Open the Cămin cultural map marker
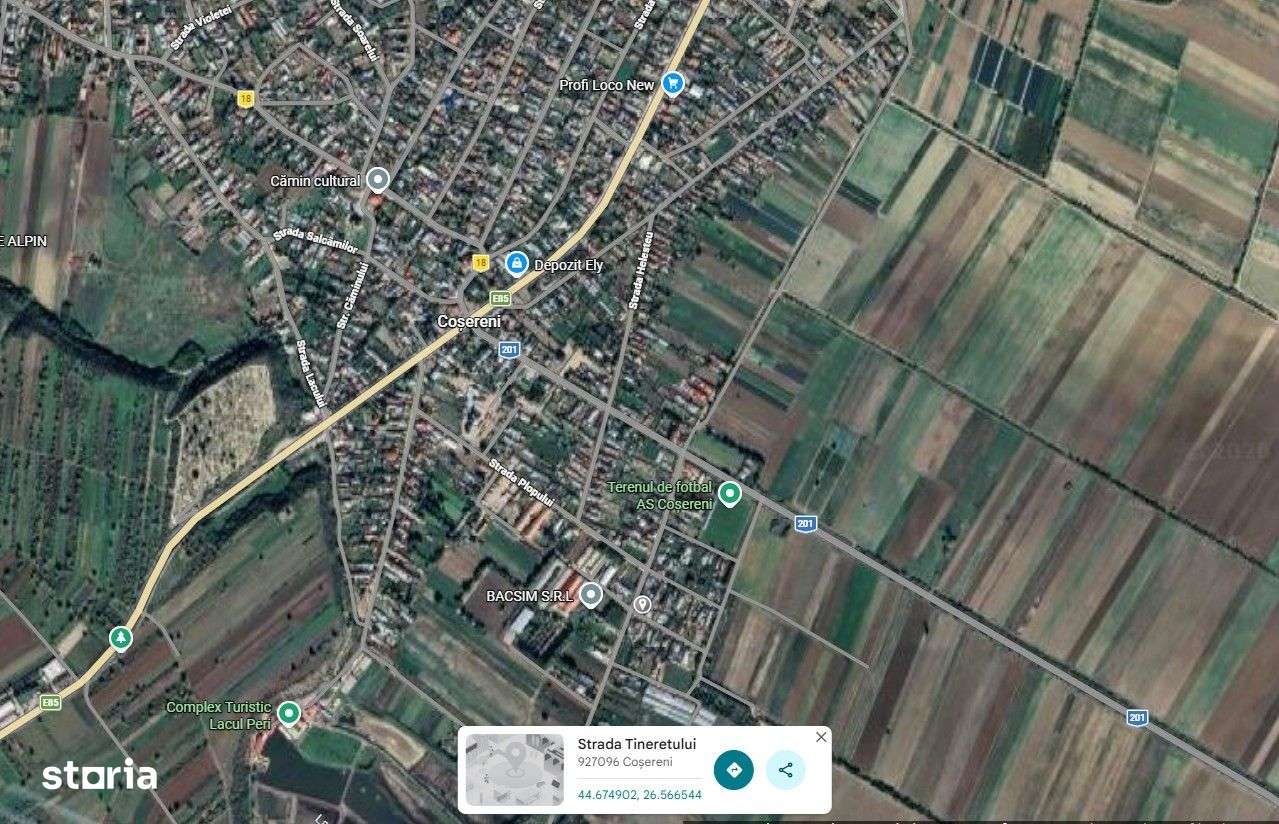The width and height of the screenshot is (1279, 824). pyautogui.click(x=377, y=180)
